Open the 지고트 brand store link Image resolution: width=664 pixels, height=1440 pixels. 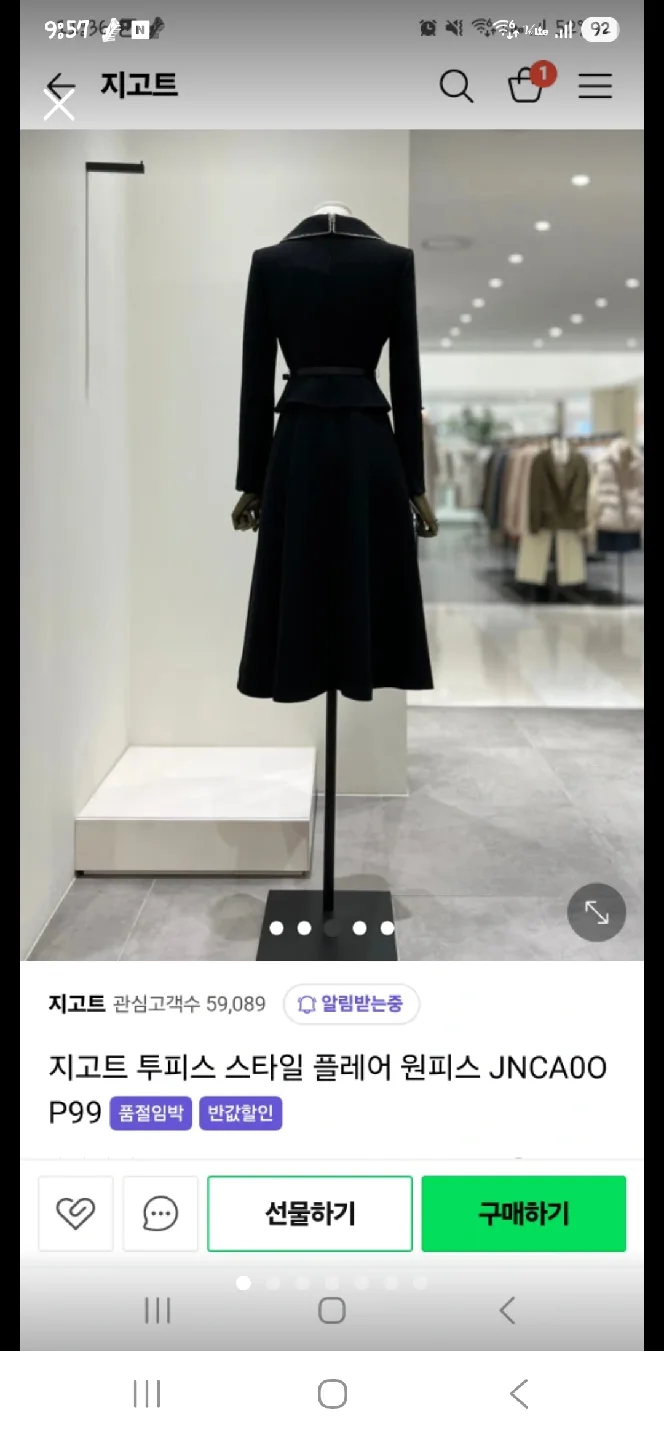tap(76, 1004)
